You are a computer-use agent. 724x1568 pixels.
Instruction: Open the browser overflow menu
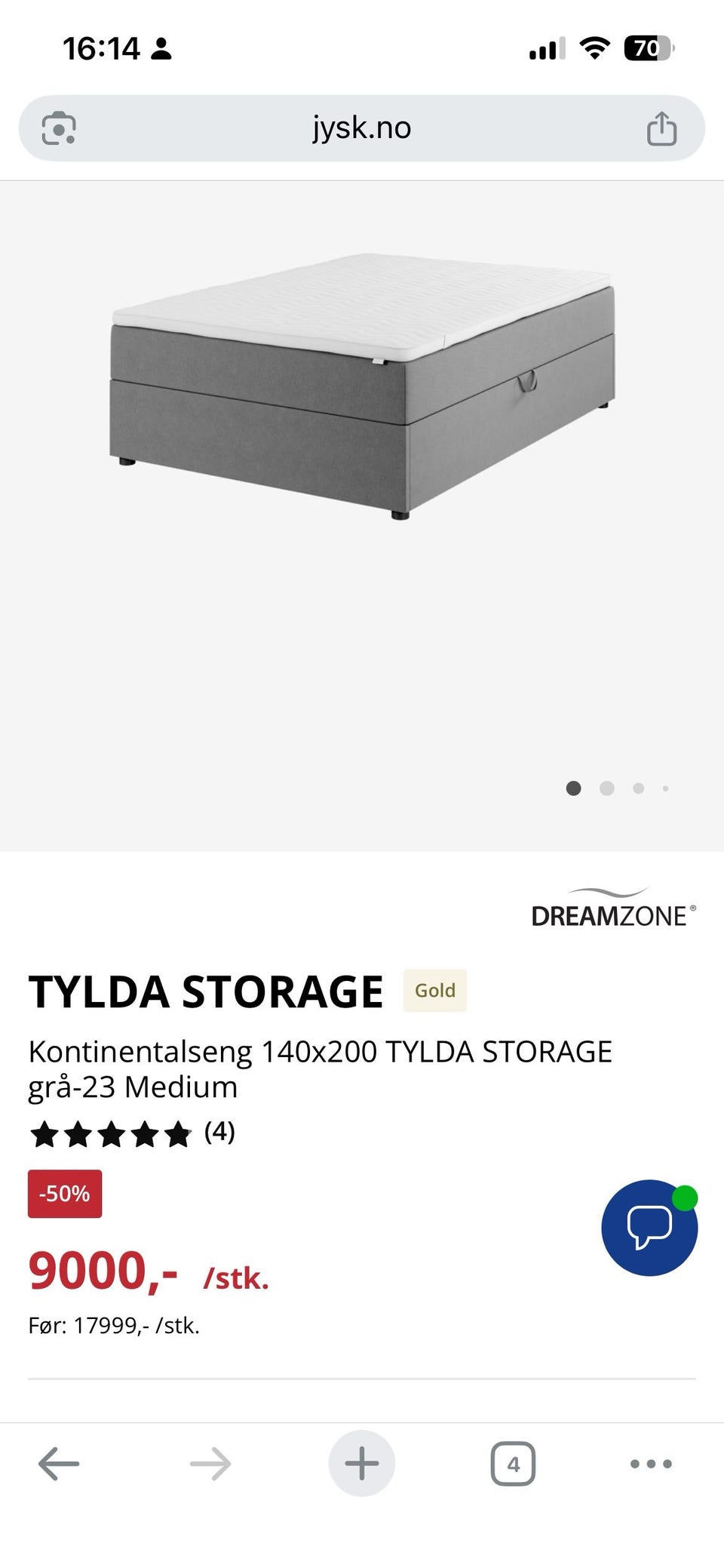pos(651,1464)
